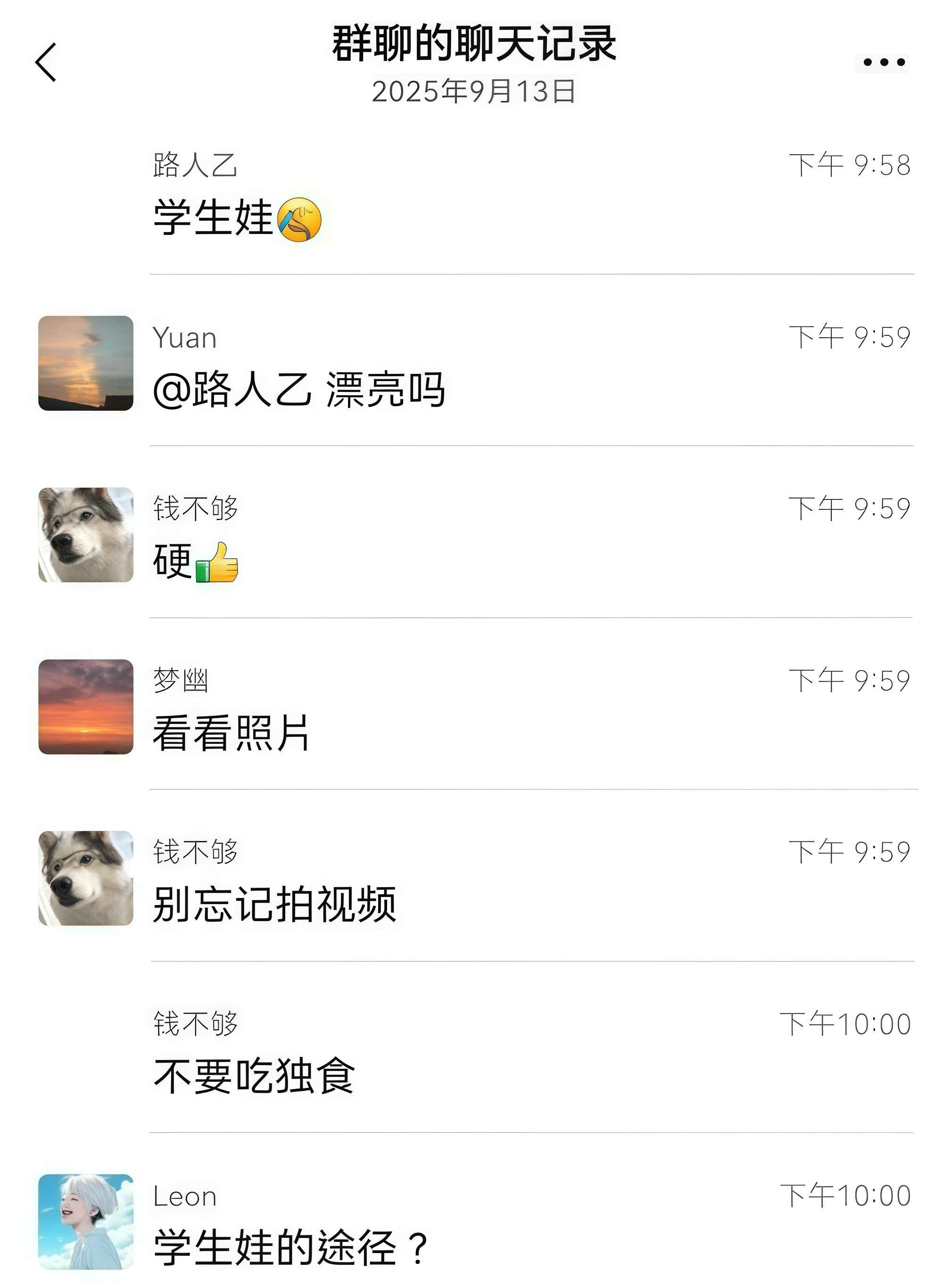Open the three-dot overflow menu

pos(884,62)
